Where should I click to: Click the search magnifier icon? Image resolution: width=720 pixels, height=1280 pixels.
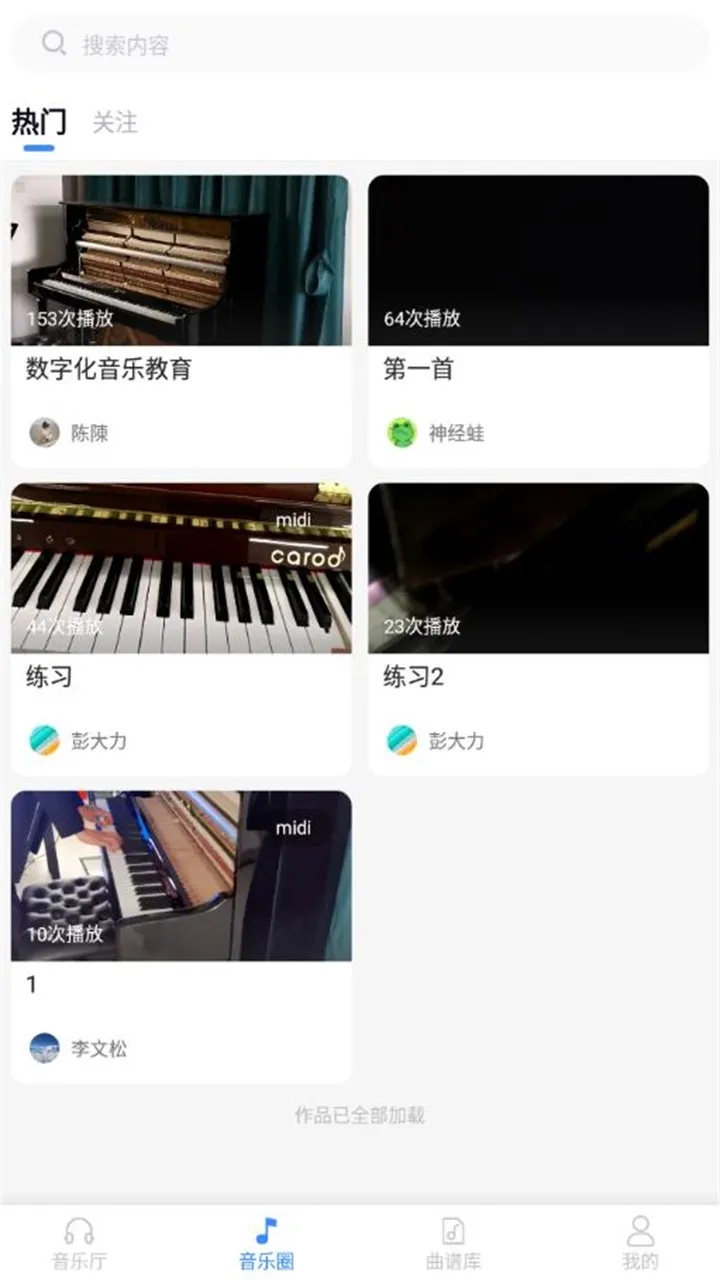pyautogui.click(x=55, y=43)
